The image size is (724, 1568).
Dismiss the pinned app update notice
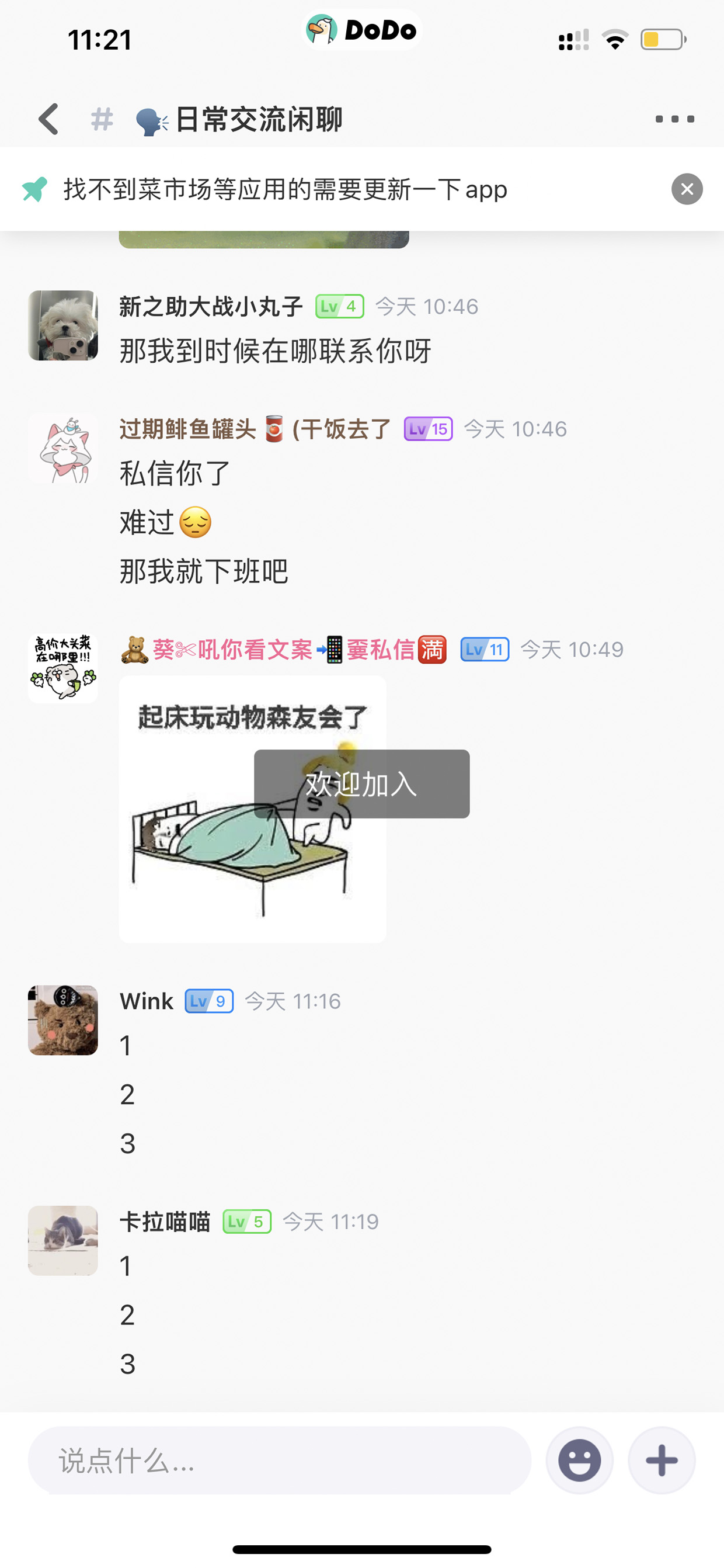[x=687, y=189]
